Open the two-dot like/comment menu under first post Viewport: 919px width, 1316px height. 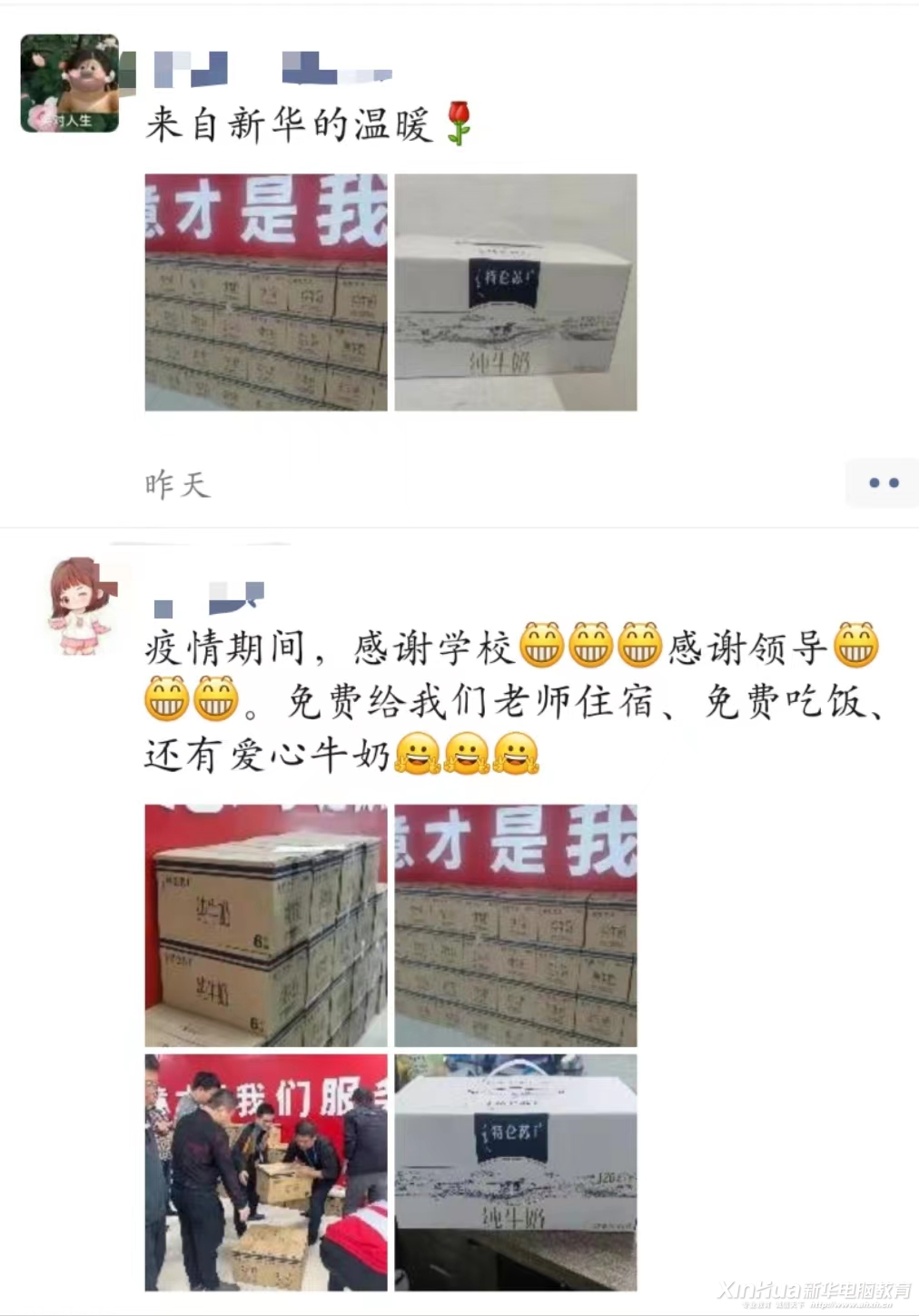[x=883, y=482]
